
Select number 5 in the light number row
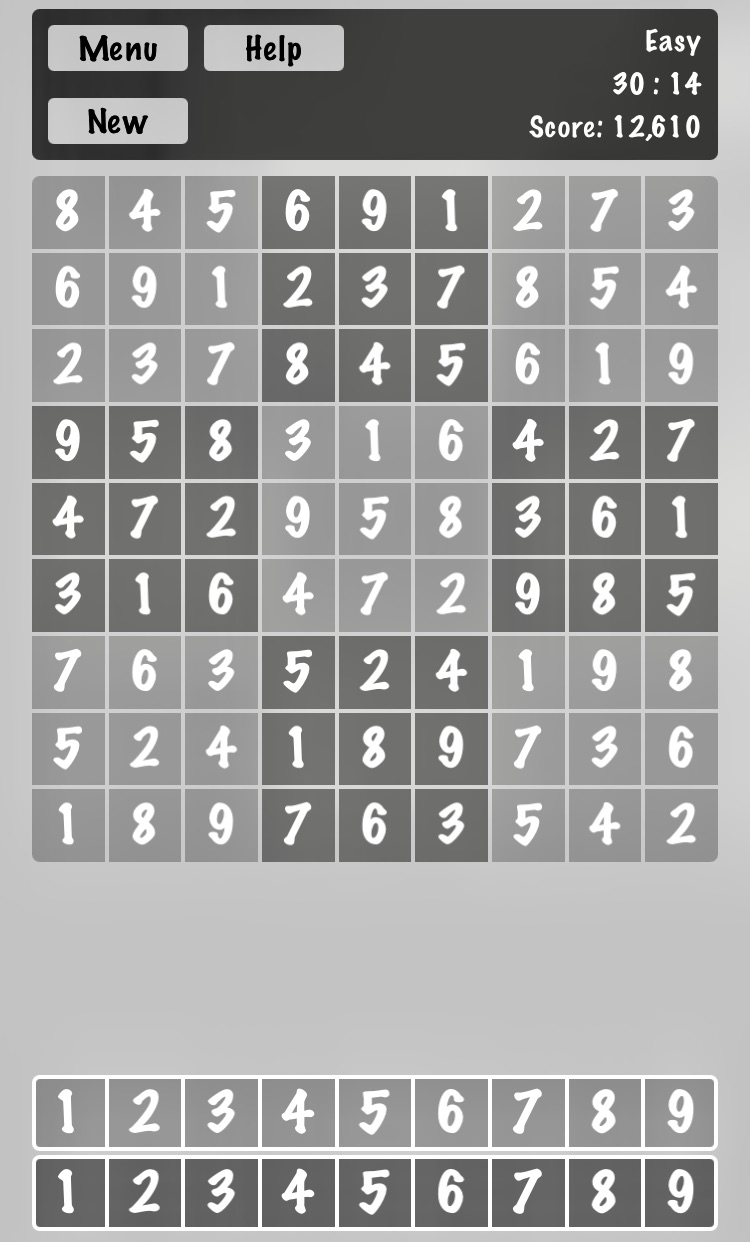click(375, 1112)
